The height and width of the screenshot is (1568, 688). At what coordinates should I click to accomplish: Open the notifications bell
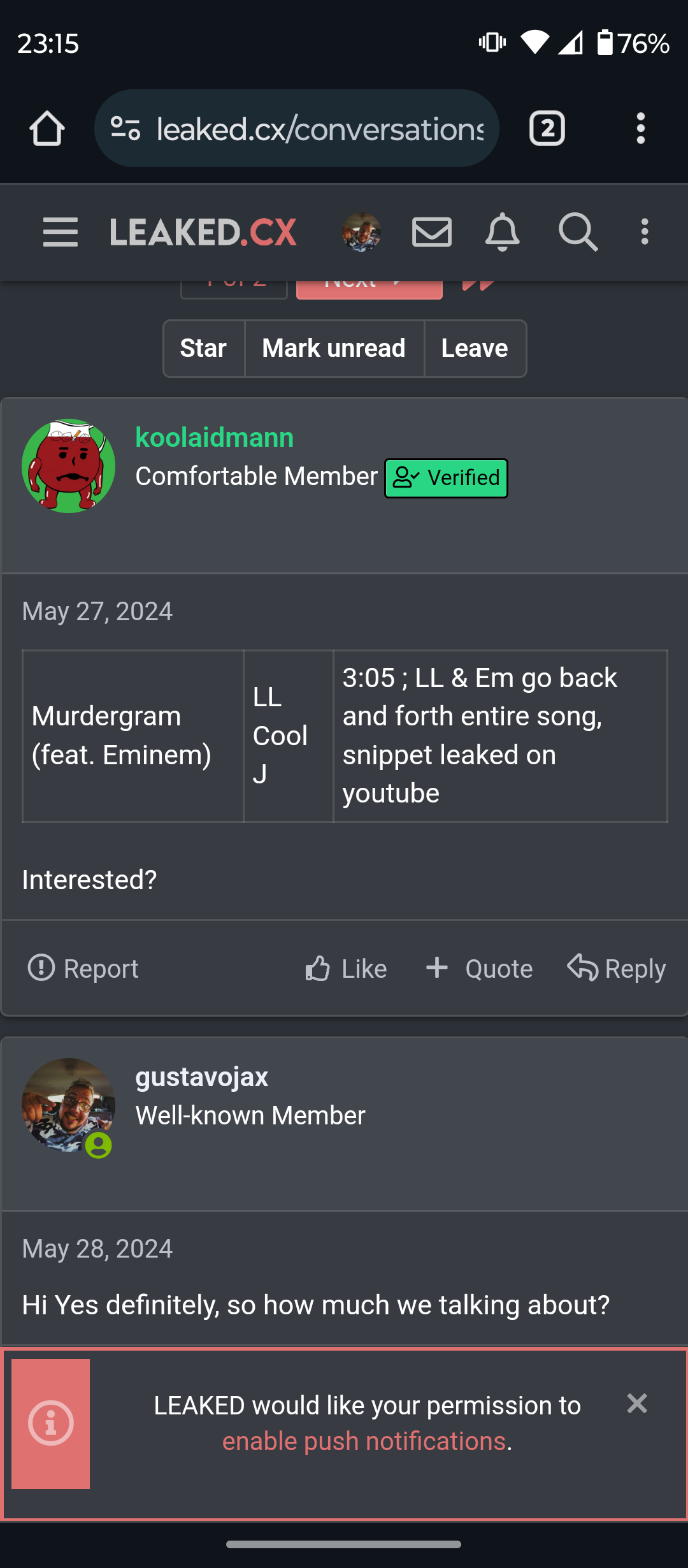pos(503,232)
